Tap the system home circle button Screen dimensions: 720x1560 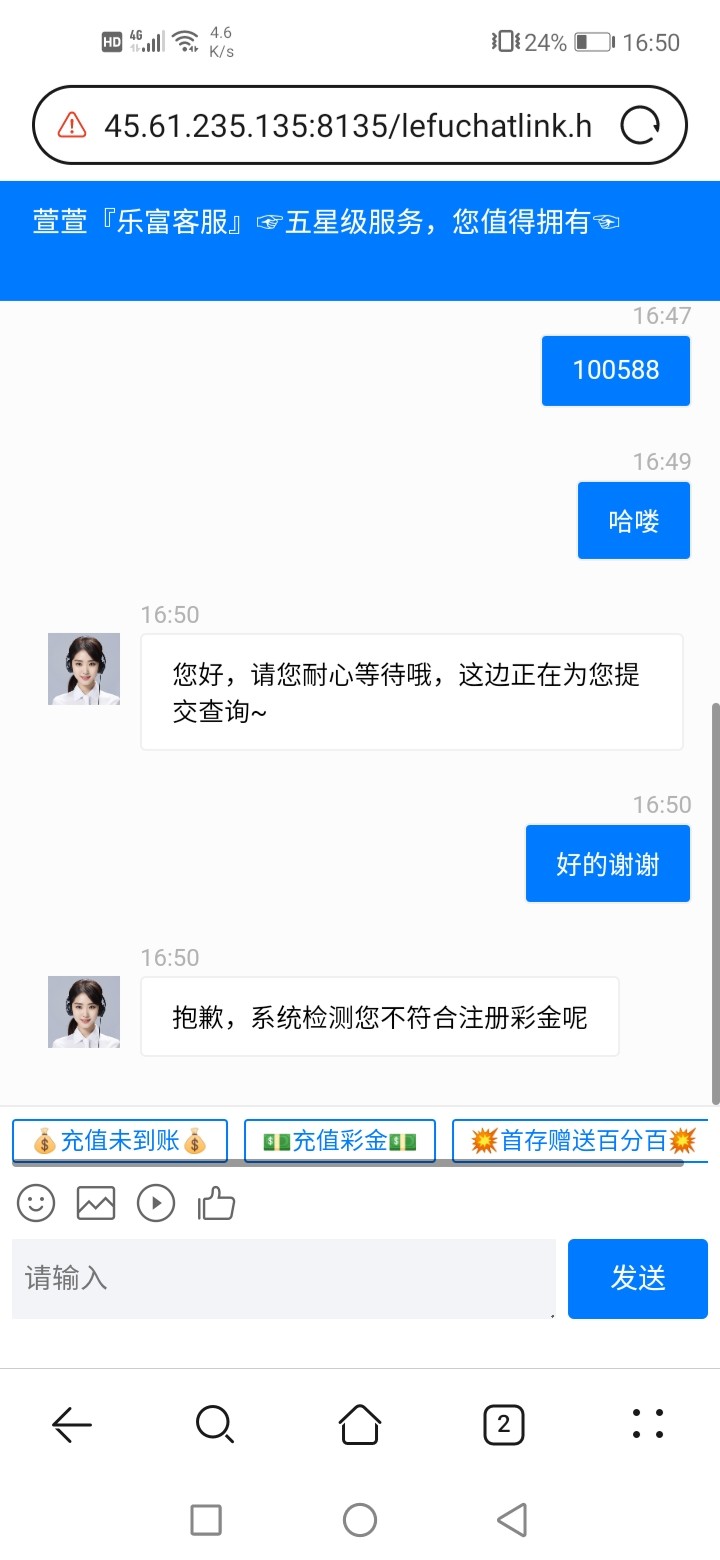360,1520
